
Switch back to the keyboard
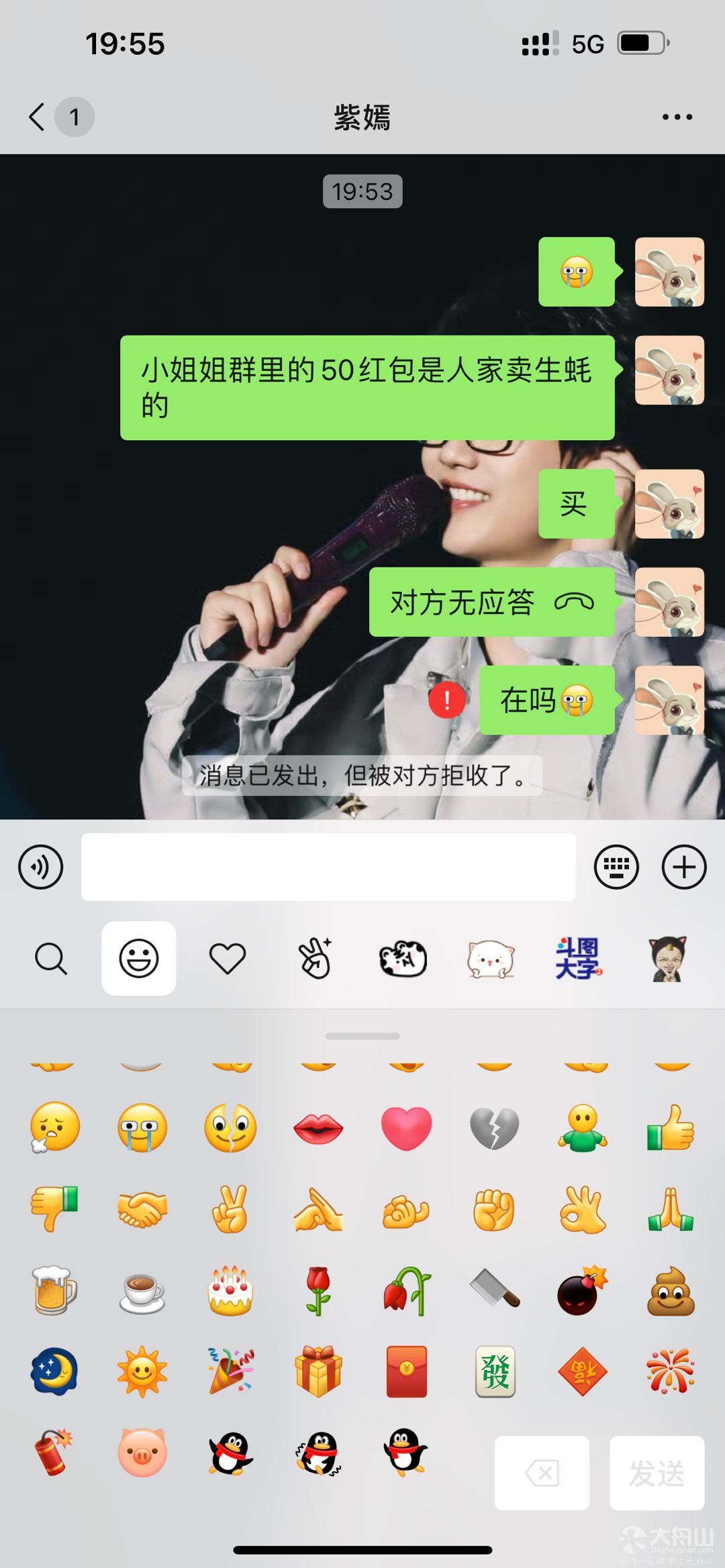click(x=616, y=867)
